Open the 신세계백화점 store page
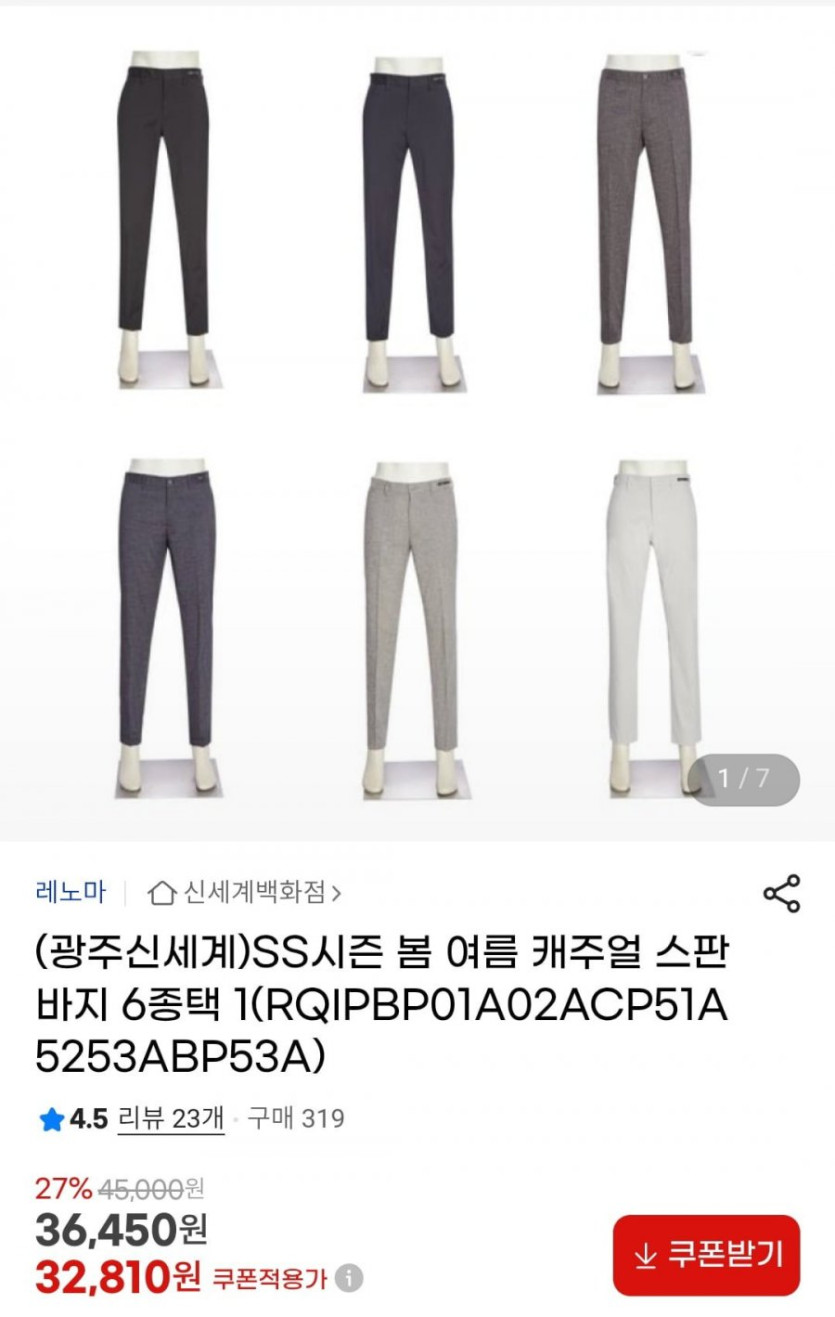835x1317 pixels. pos(245,892)
